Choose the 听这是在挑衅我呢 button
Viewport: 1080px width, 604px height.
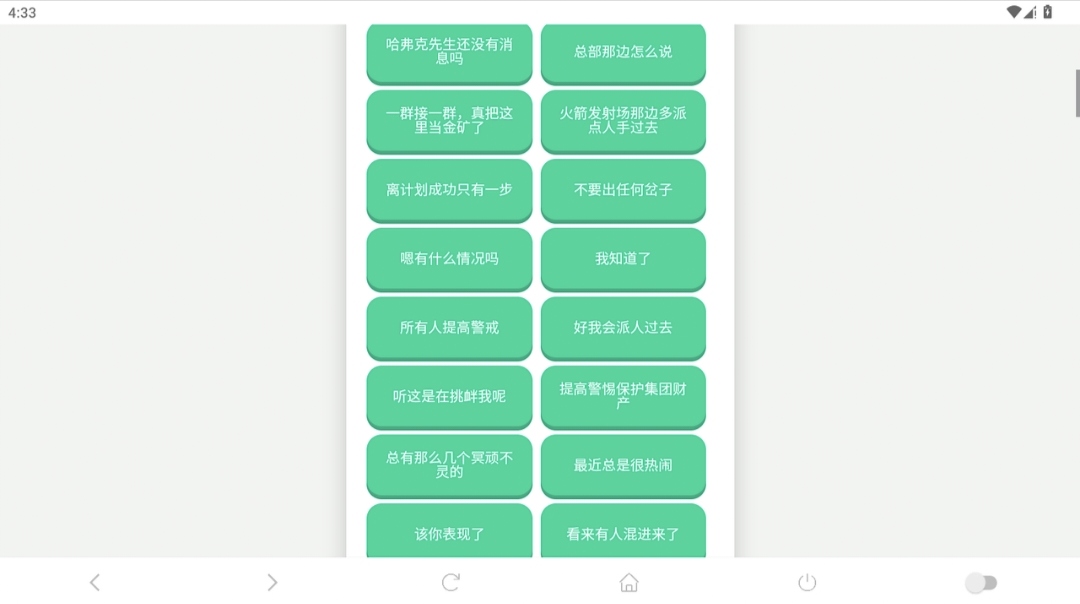(x=449, y=397)
